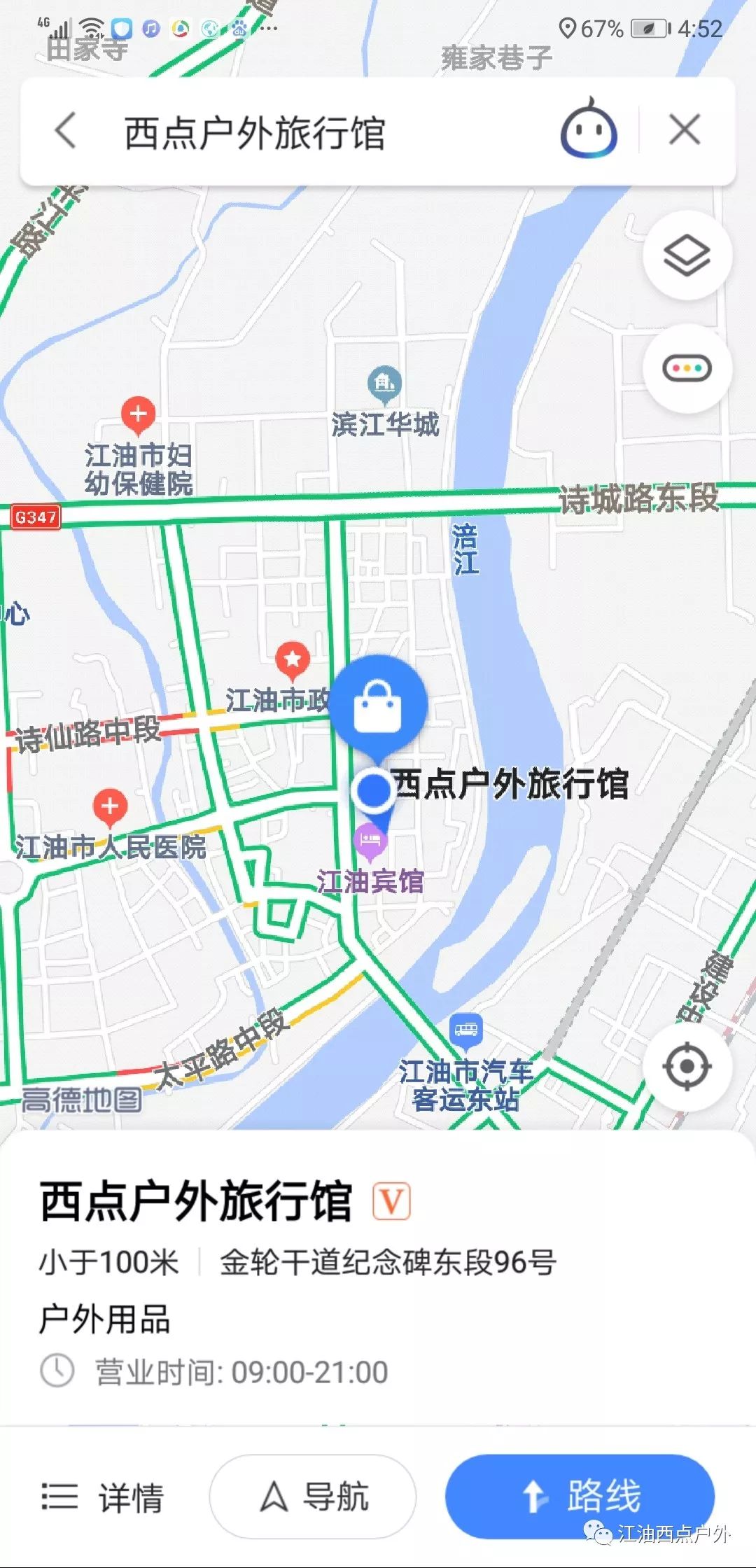
Task: Tap the 江油市妇幼保健院 marker
Action: click(x=138, y=414)
